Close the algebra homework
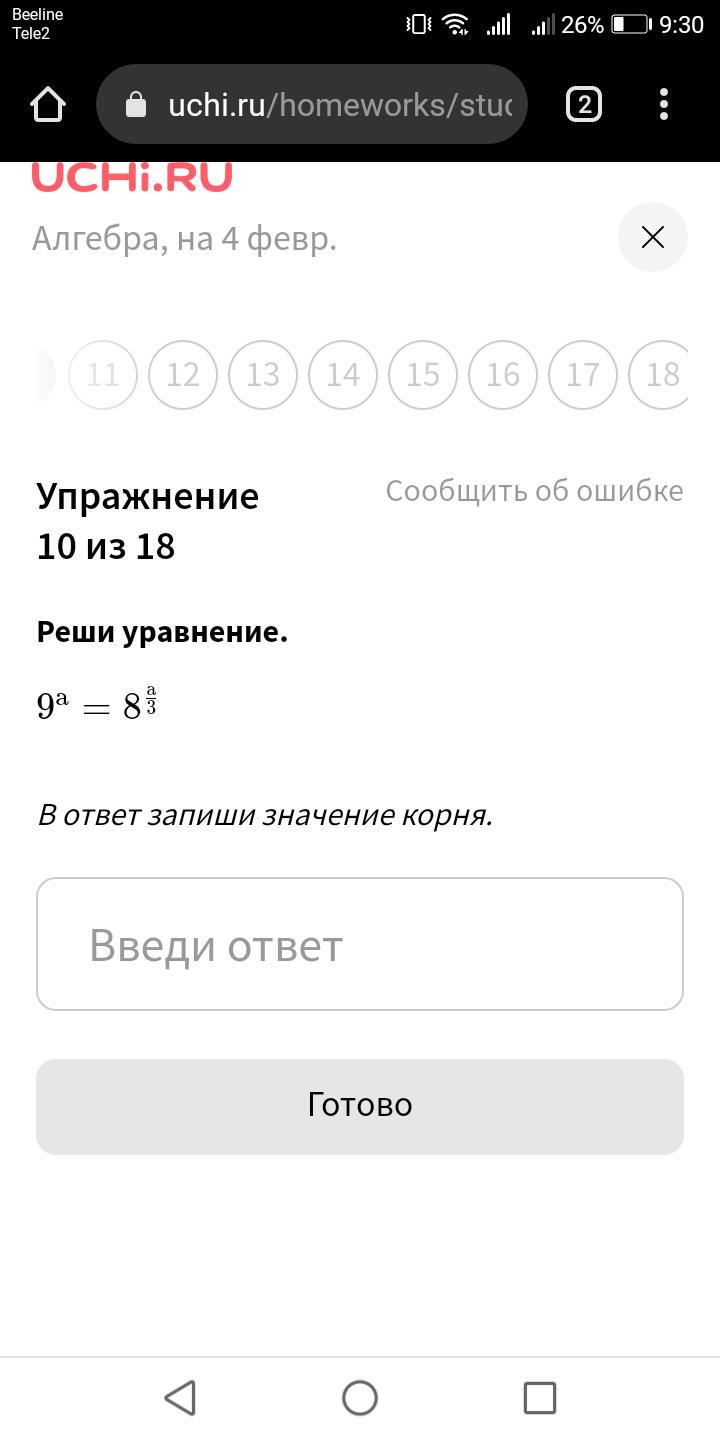The width and height of the screenshot is (720, 1440). coord(652,237)
